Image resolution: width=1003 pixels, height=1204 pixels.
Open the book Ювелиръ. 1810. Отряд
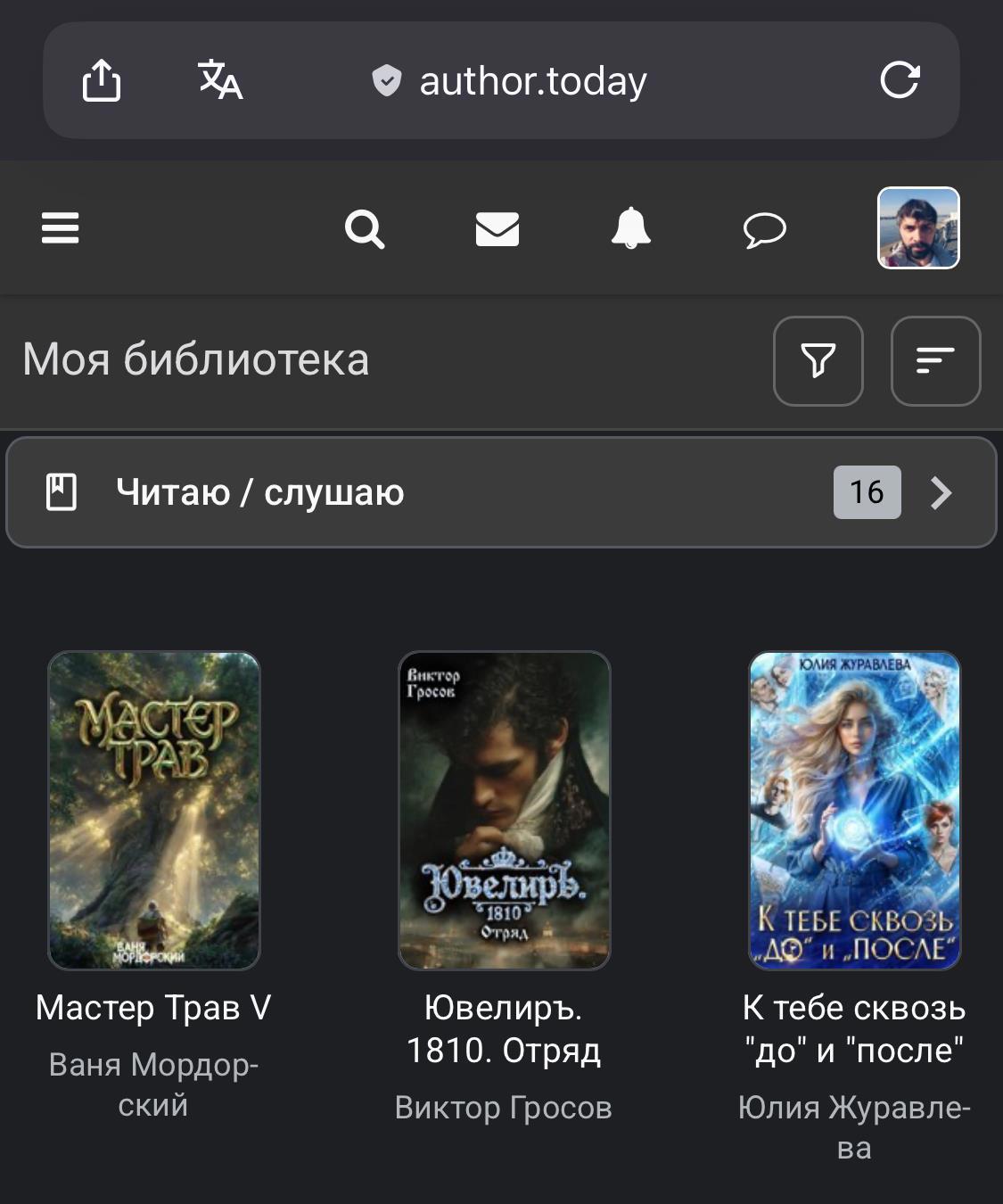tap(504, 810)
